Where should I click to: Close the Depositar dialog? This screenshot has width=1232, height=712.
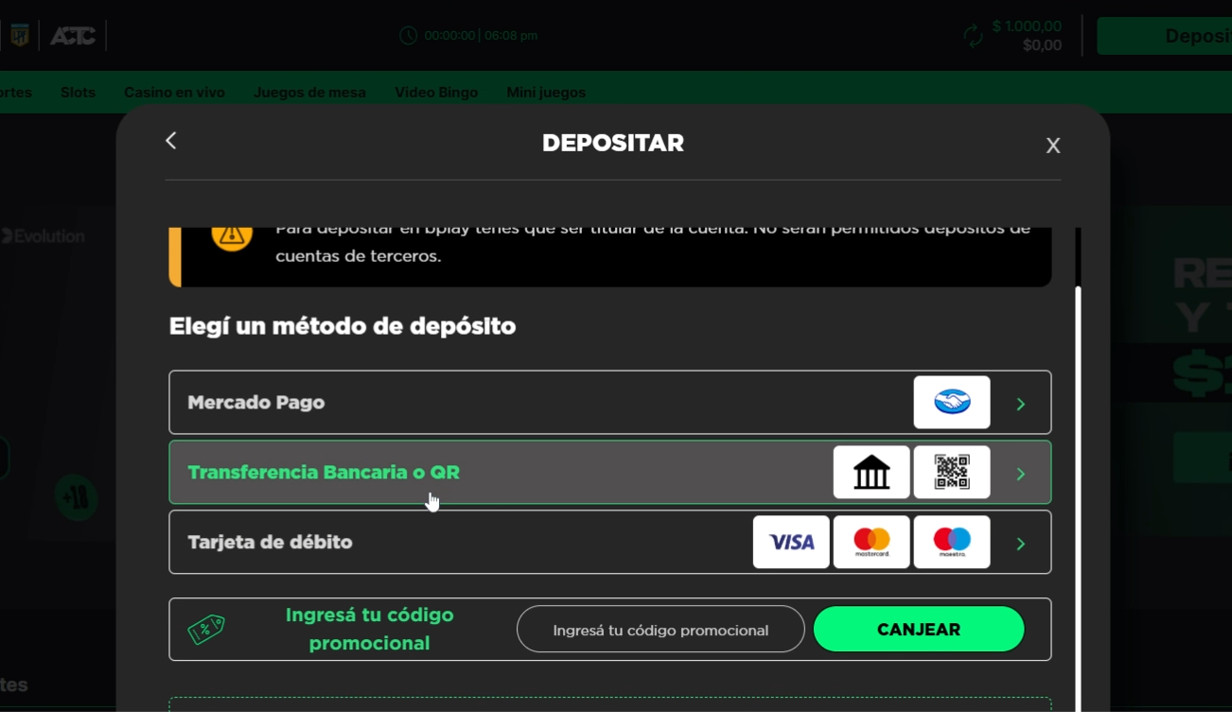click(x=1052, y=146)
